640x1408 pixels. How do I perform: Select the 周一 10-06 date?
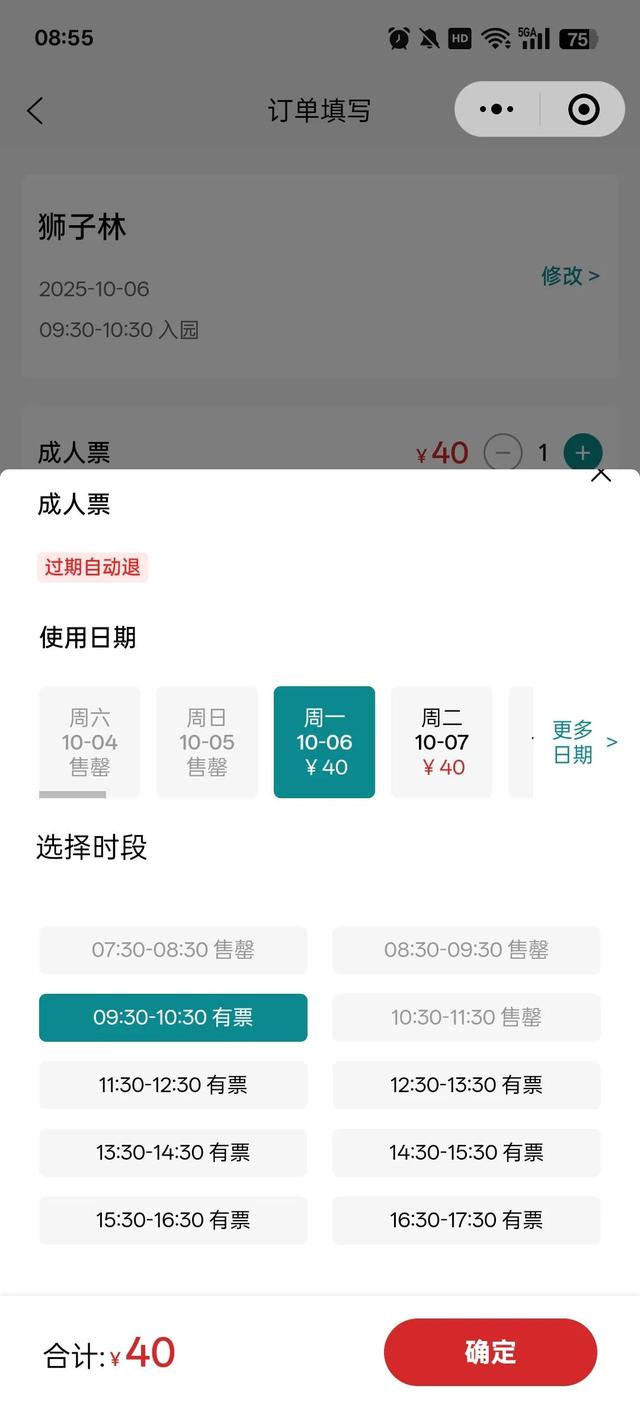[x=324, y=742]
